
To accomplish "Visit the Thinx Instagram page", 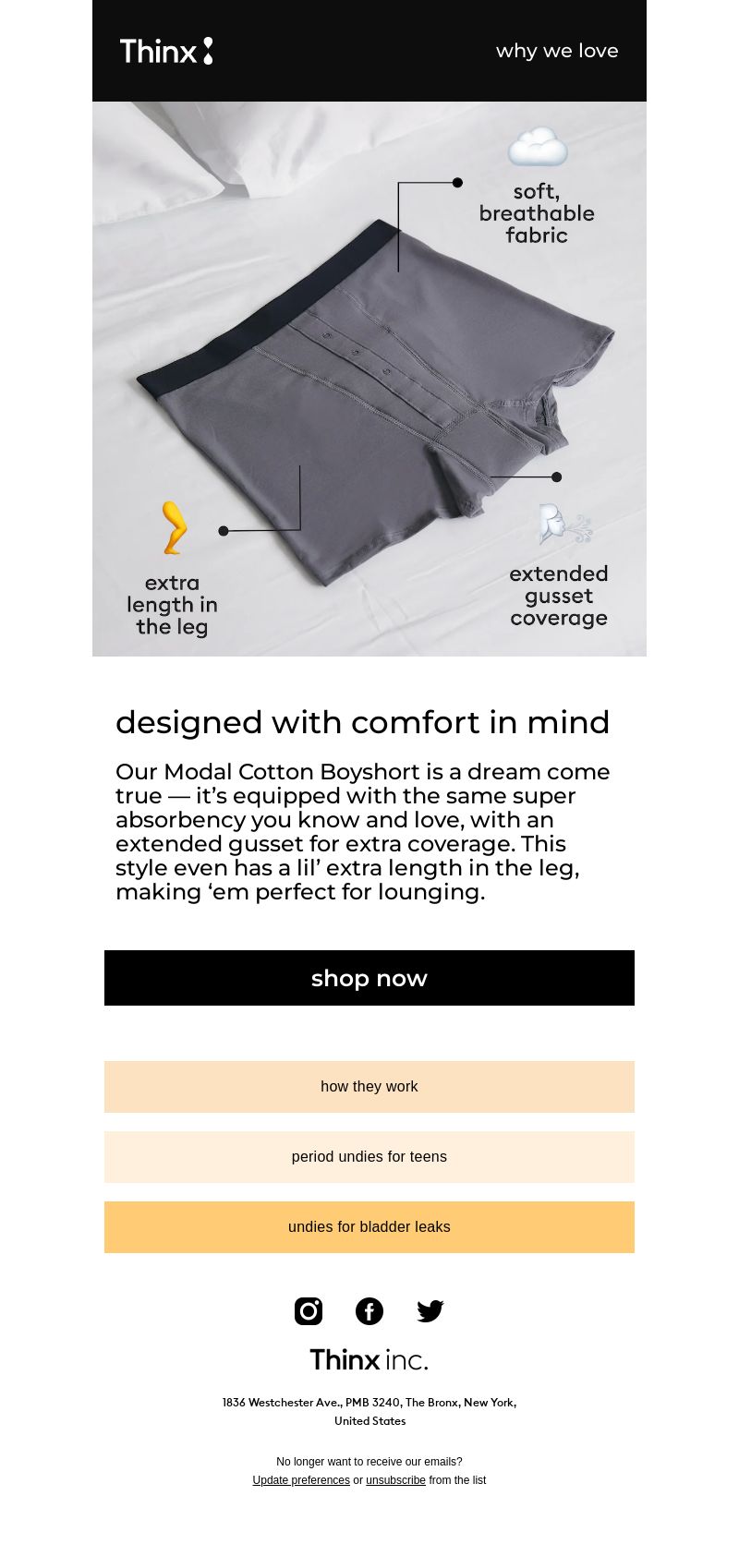I will (309, 1311).
